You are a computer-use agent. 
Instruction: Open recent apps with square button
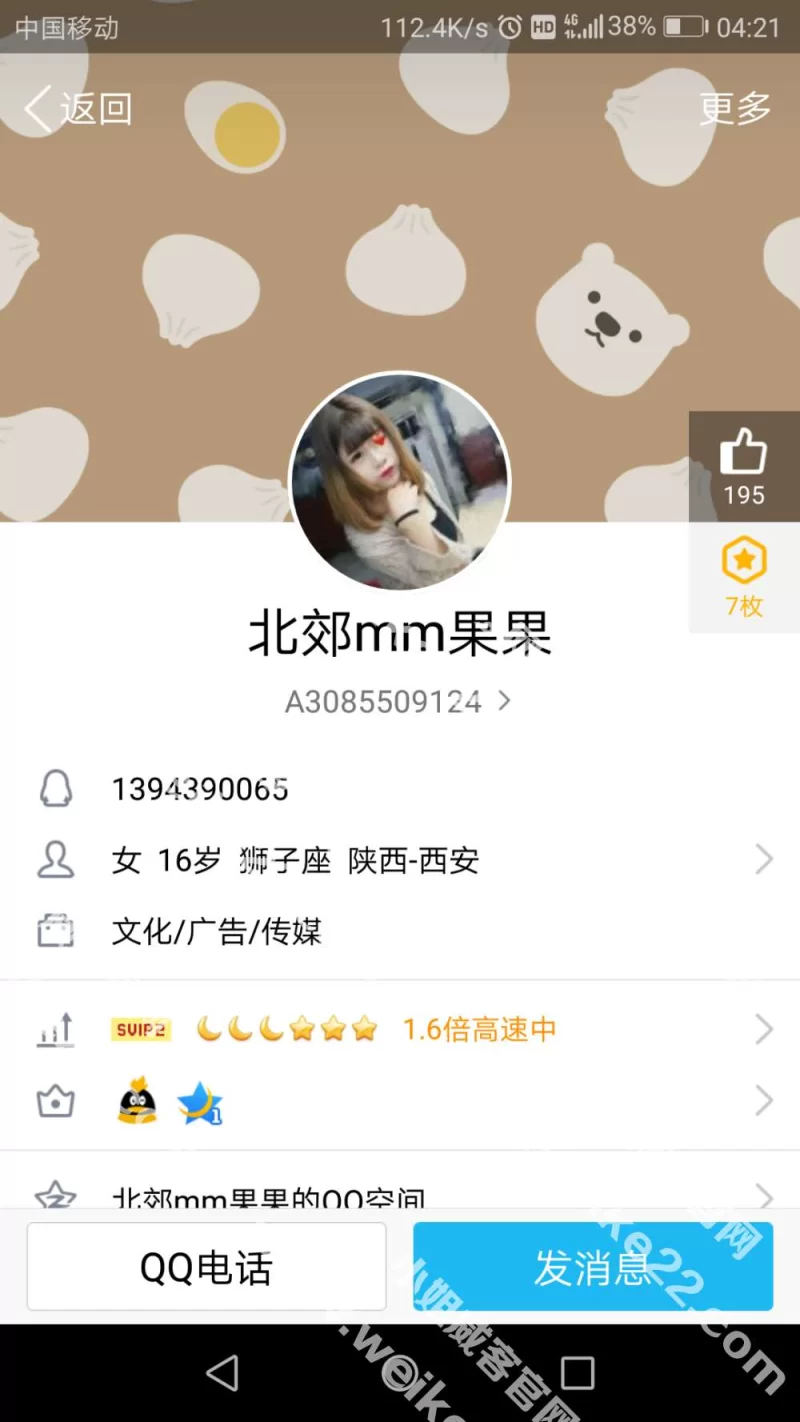[x=577, y=1373]
